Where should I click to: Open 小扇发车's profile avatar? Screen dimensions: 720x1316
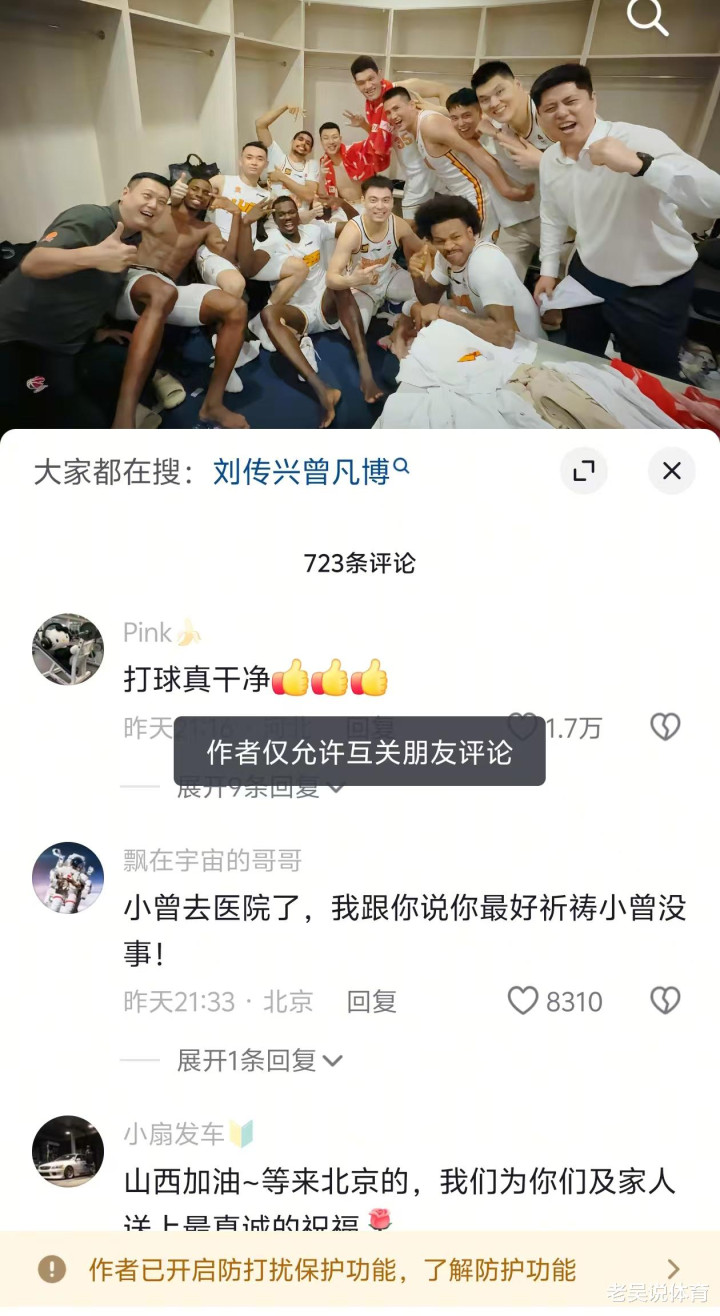[x=68, y=1151]
